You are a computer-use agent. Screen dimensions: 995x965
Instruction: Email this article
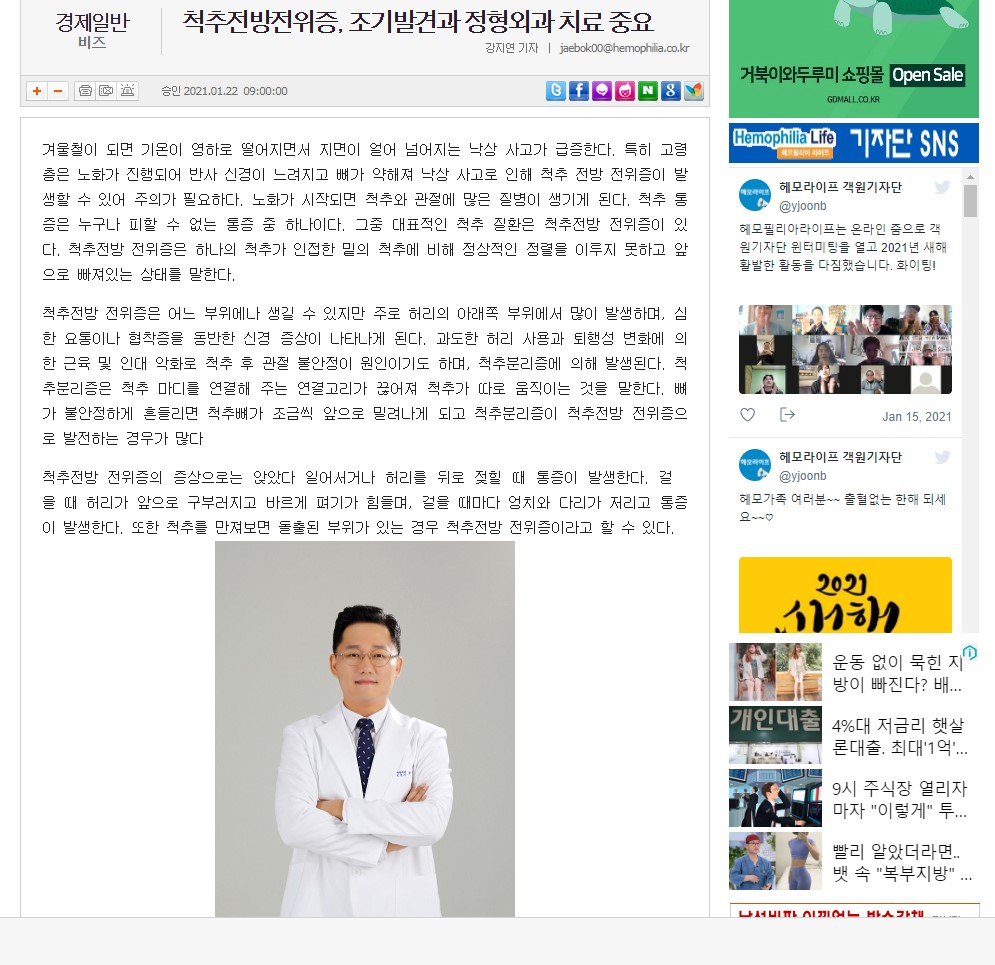106,91
